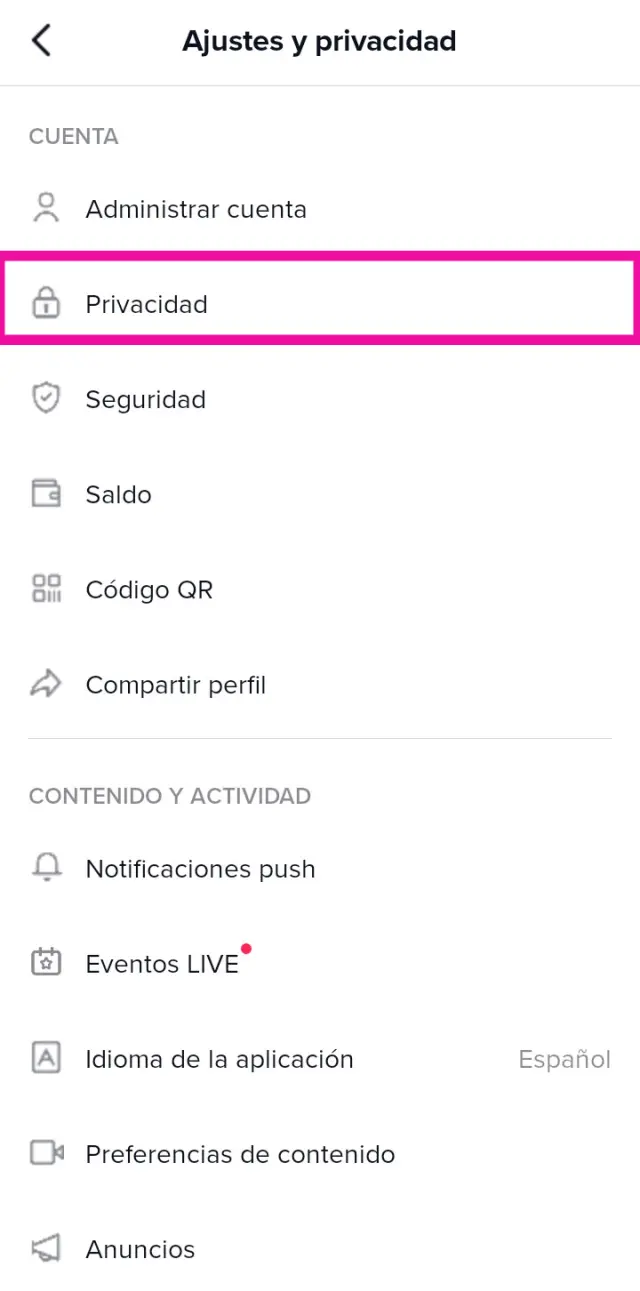
Task: Open the Privacidad option
Action: pos(320,304)
